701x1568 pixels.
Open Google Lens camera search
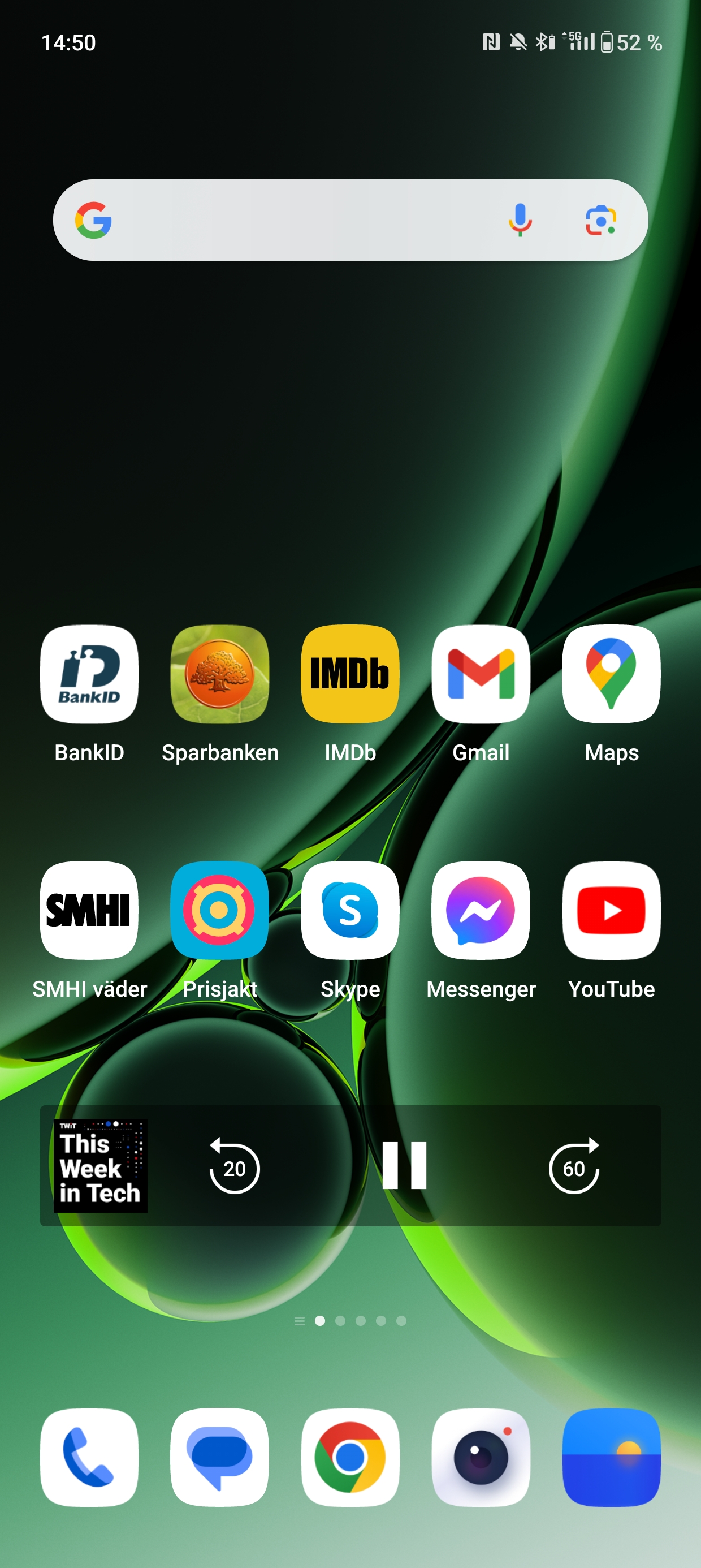coord(600,219)
